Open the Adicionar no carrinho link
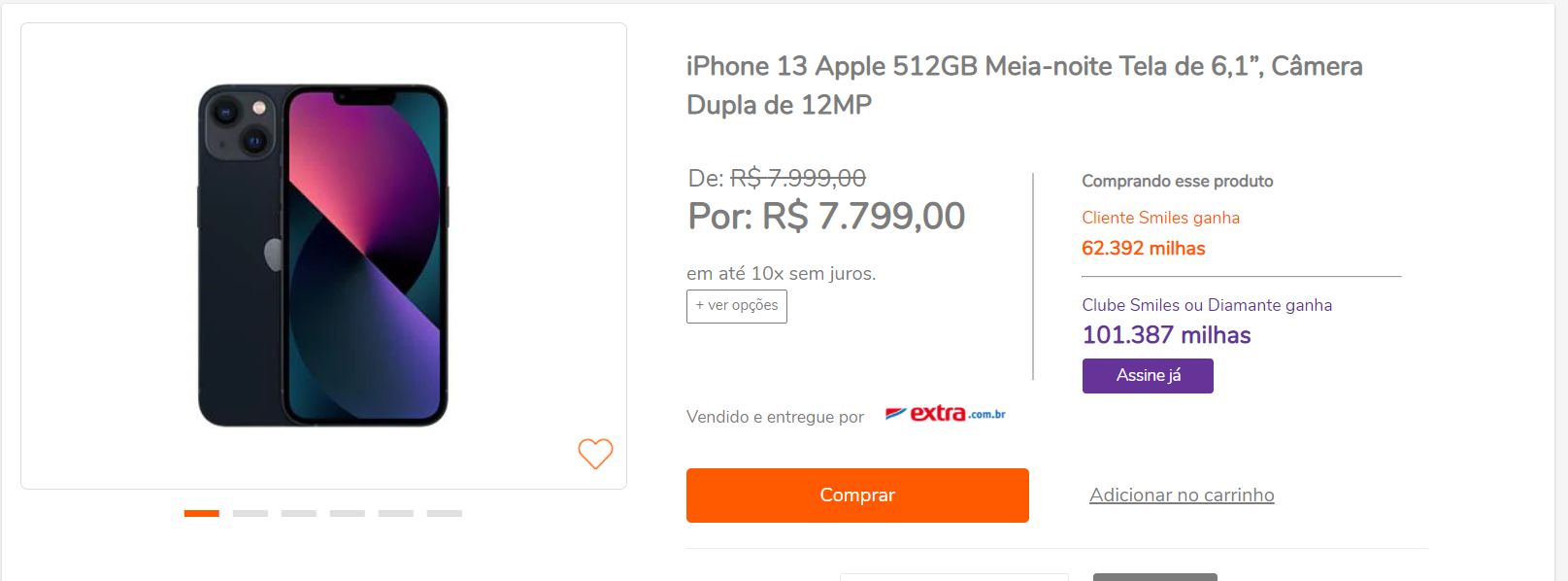Image resolution: width=1568 pixels, height=581 pixels. coord(1182,496)
